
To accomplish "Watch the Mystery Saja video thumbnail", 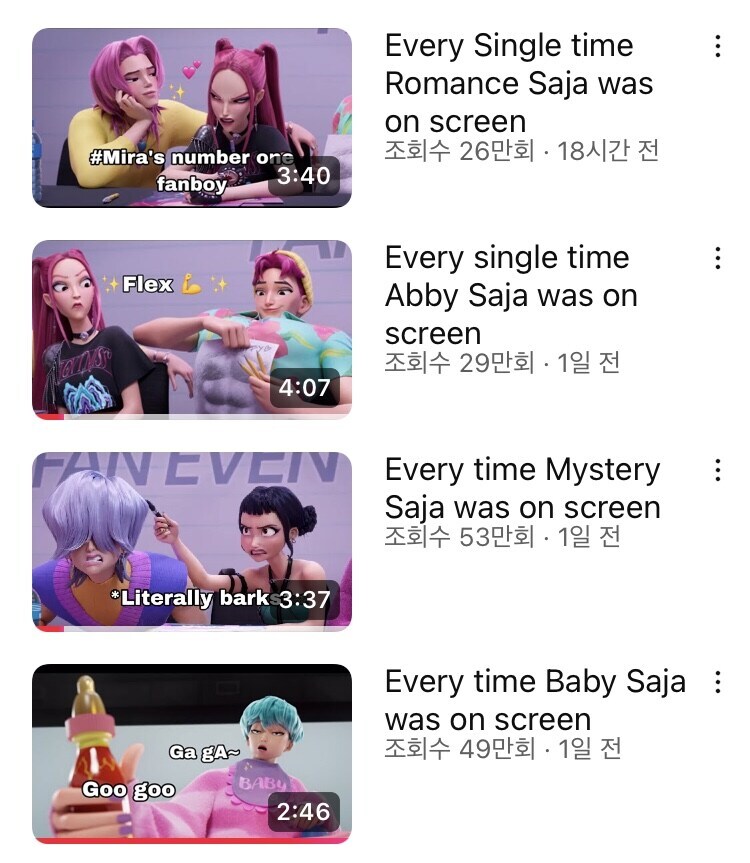I will 191,541.
